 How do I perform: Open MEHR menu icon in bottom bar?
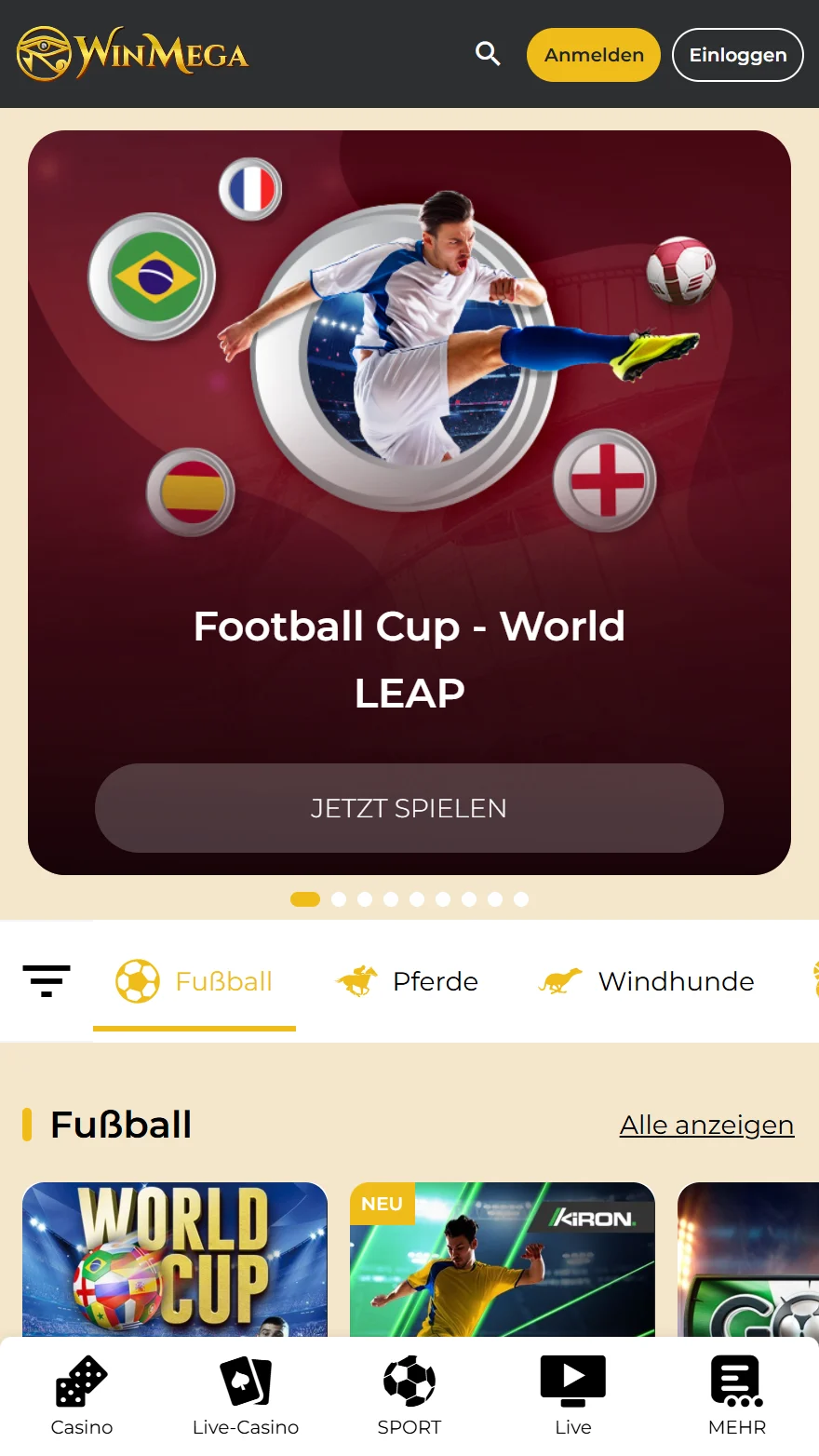tap(735, 1379)
